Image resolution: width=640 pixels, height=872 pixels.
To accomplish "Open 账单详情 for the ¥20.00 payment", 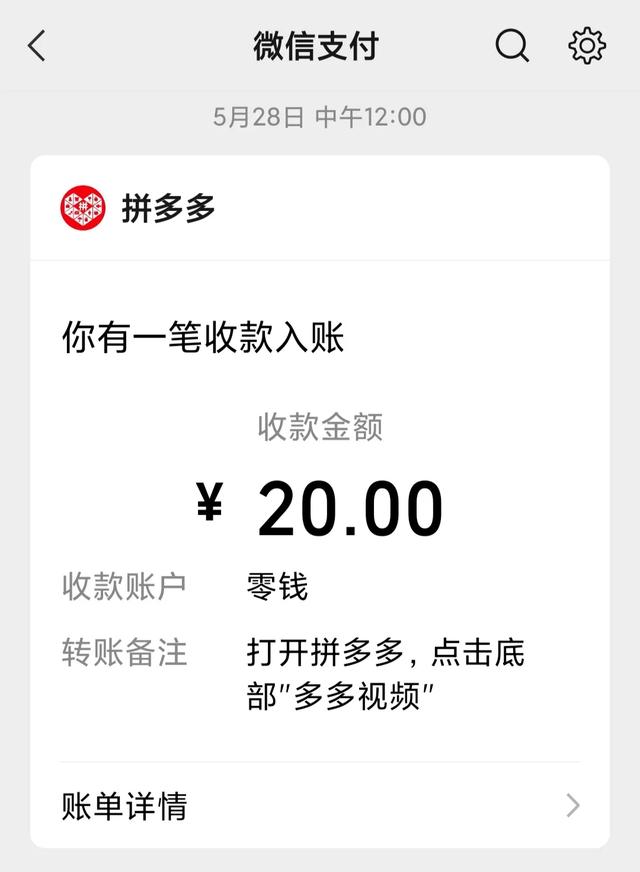I will tap(320, 806).
